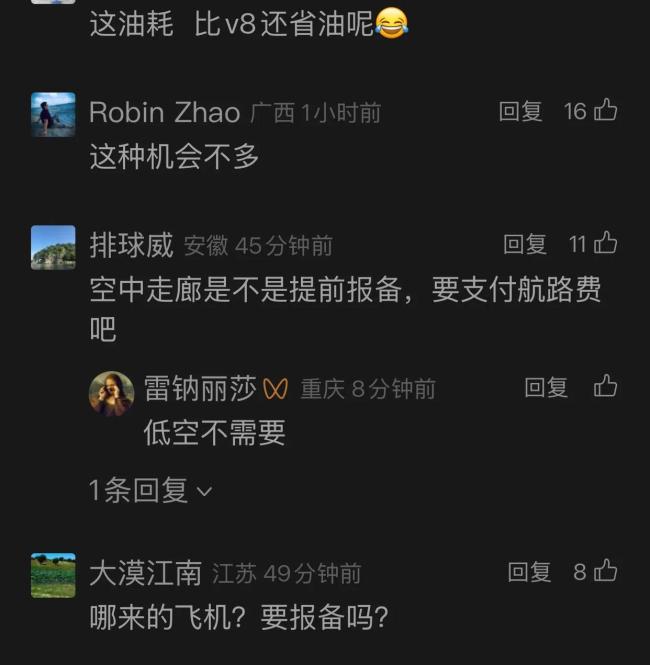Image resolution: width=650 pixels, height=665 pixels.
Task: Tap the username 雷钠丽莎
Action: click(x=200, y=388)
